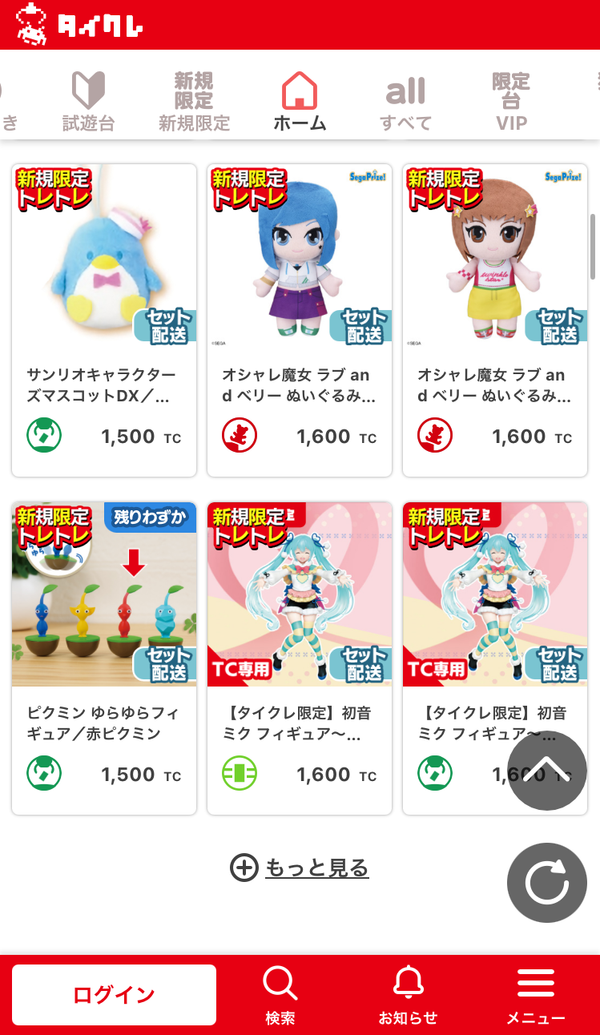
Task: Refresh the page with the reload button
Action: pos(547,883)
